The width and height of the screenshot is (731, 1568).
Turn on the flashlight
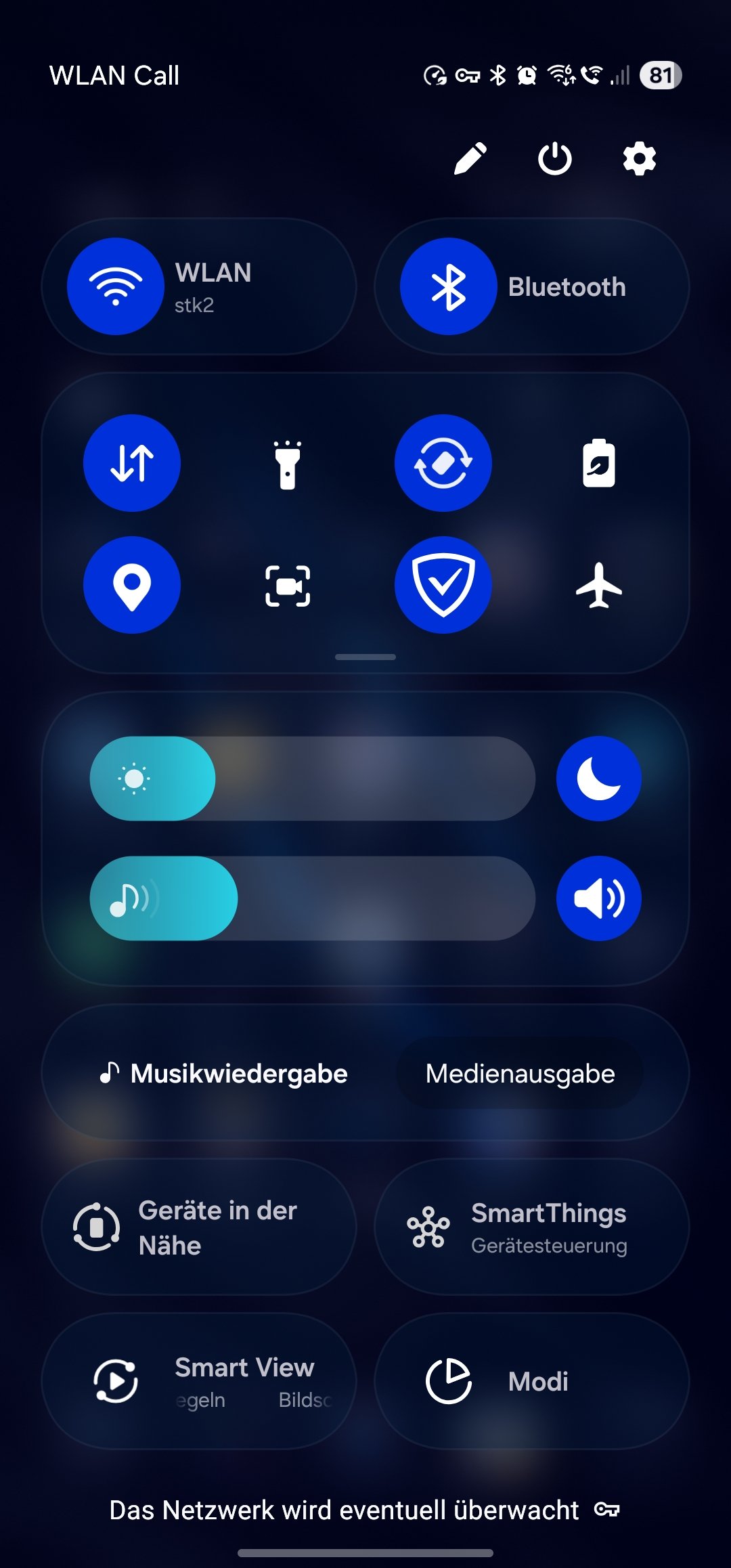288,463
